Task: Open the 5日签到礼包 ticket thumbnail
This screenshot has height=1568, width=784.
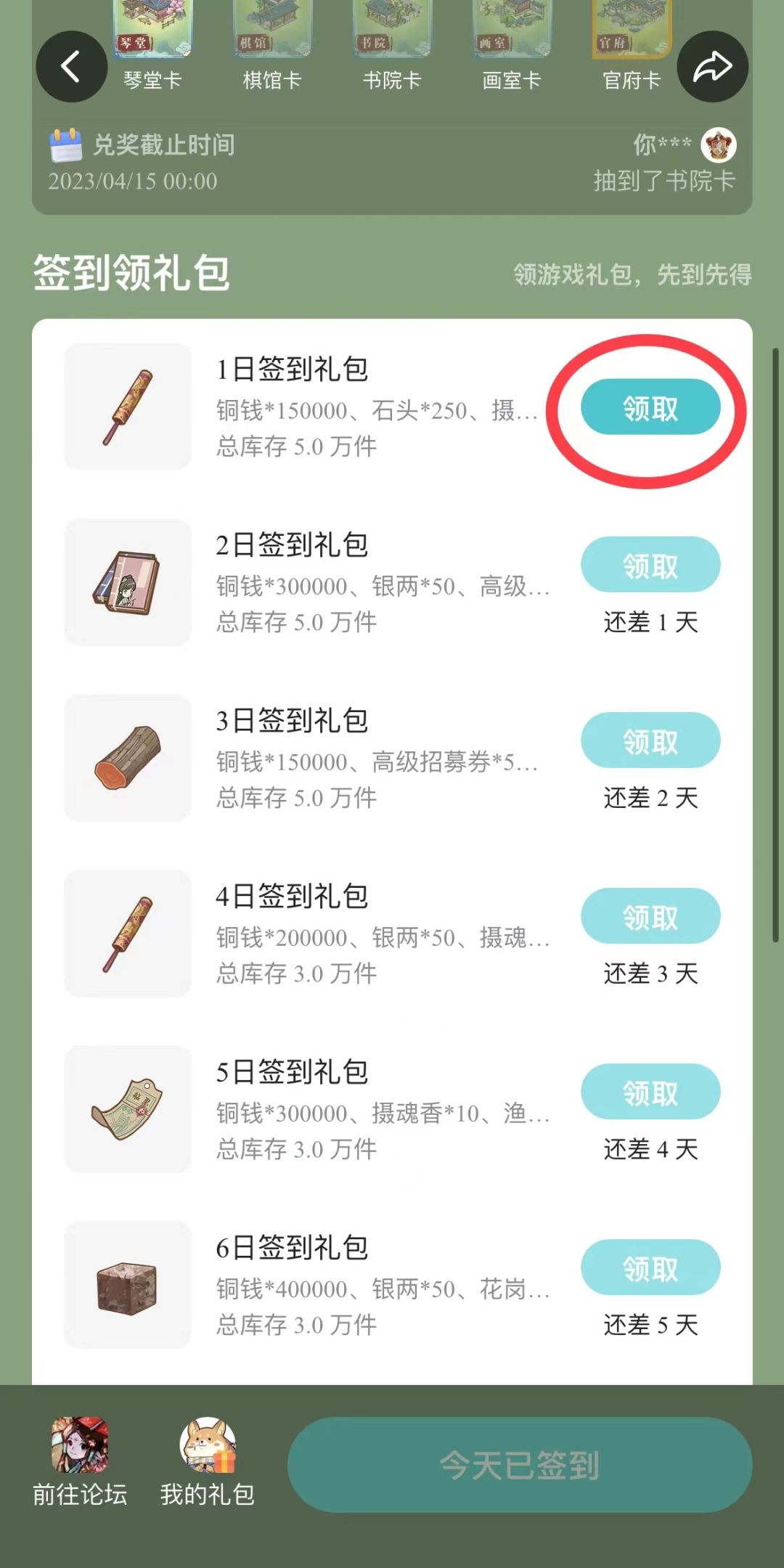Action: click(127, 1111)
